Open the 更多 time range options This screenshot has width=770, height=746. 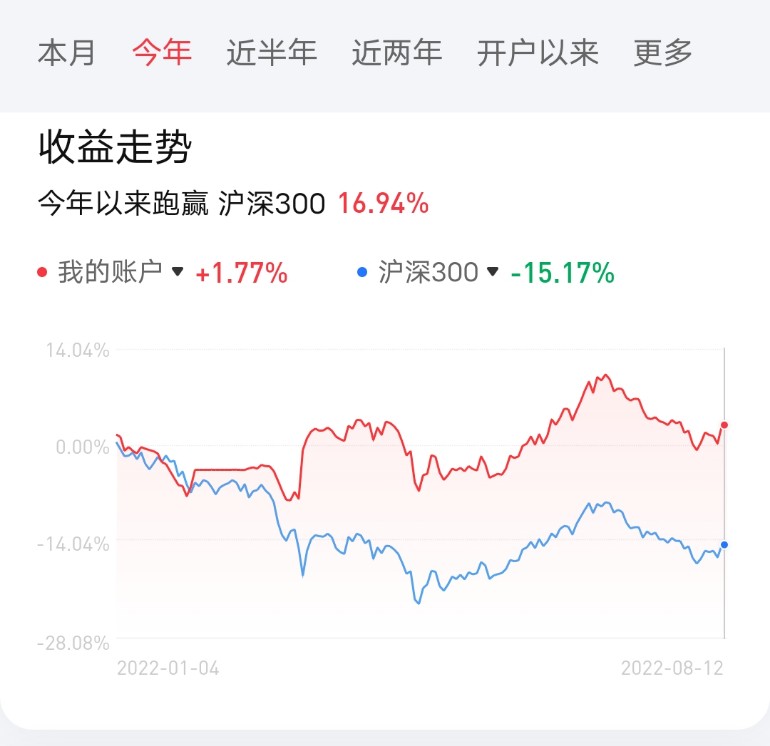(662, 53)
